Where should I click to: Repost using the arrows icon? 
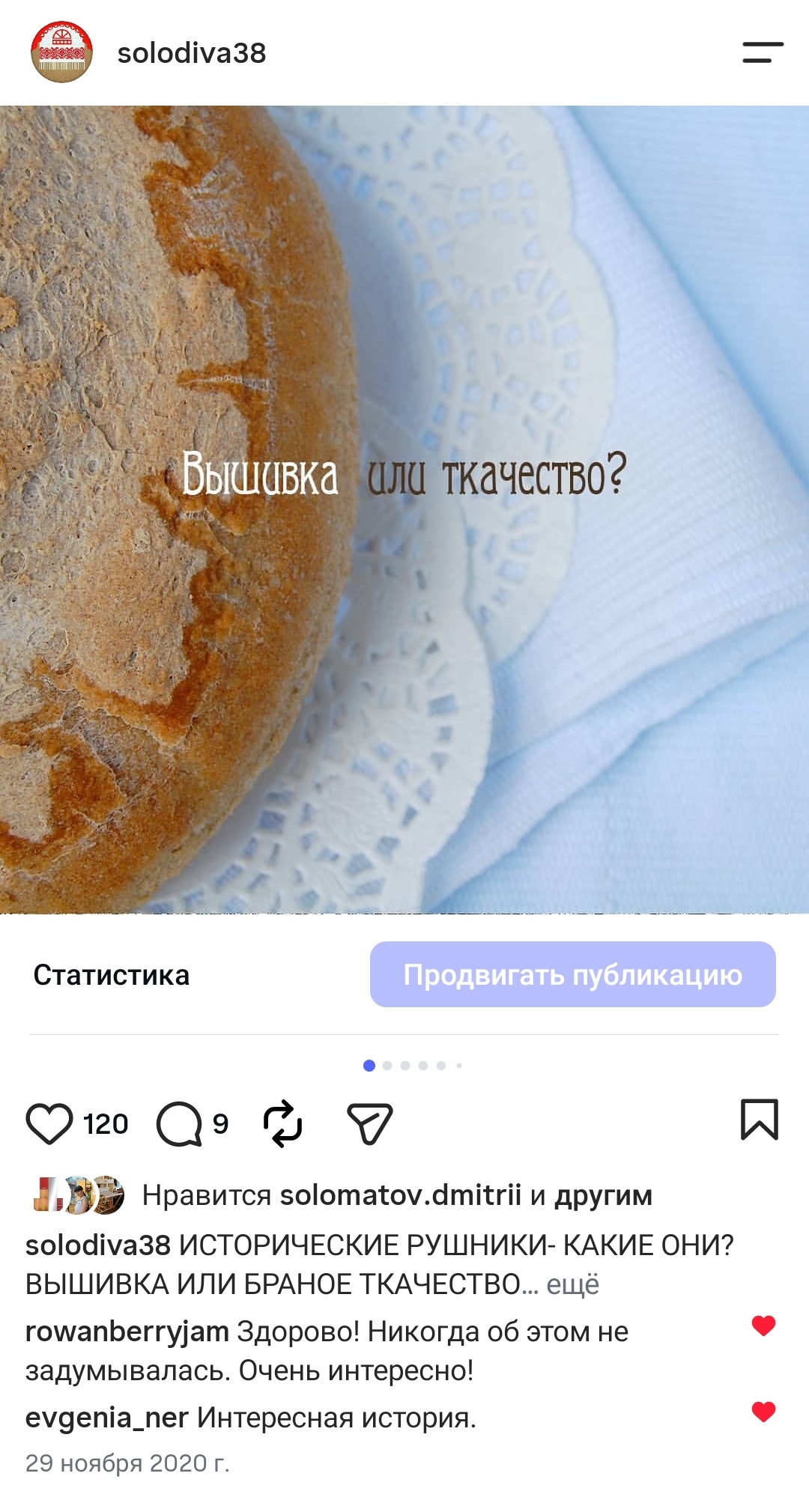[283, 1123]
